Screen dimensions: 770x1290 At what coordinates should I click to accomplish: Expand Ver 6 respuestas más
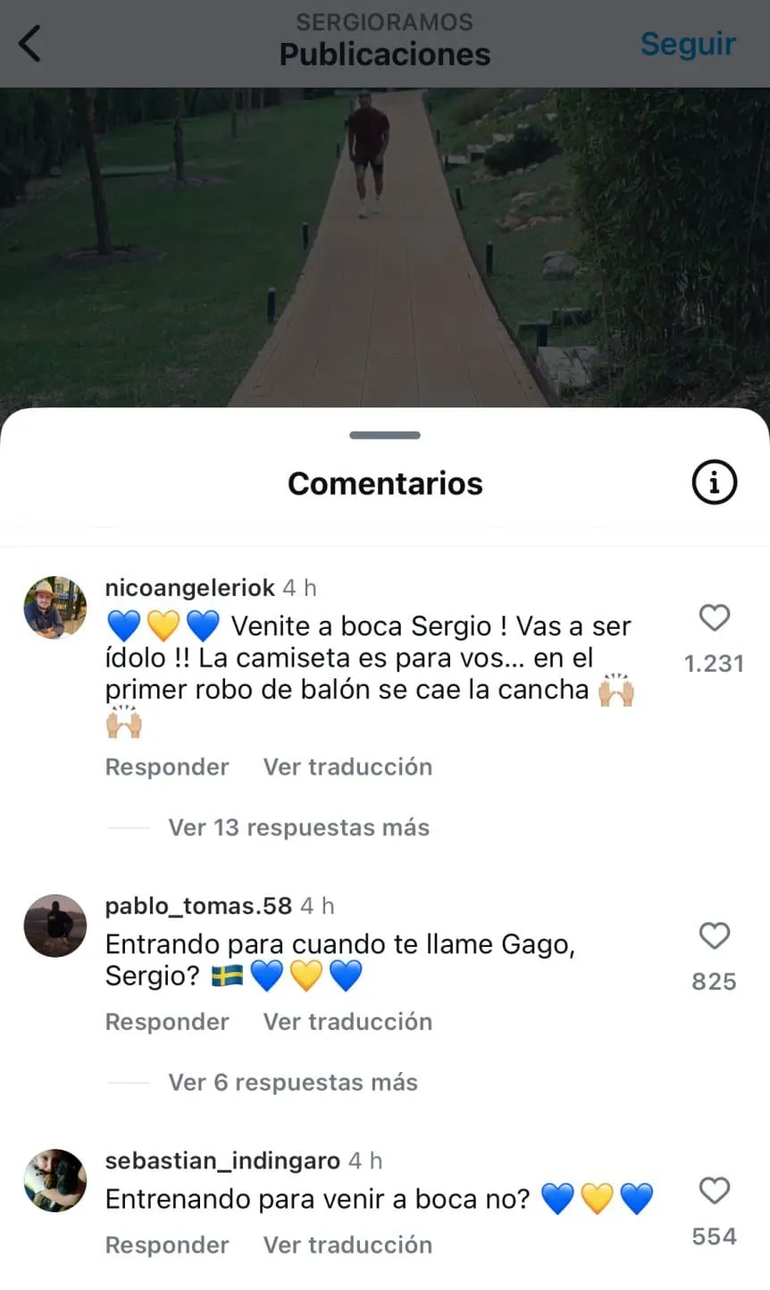[292, 1083]
